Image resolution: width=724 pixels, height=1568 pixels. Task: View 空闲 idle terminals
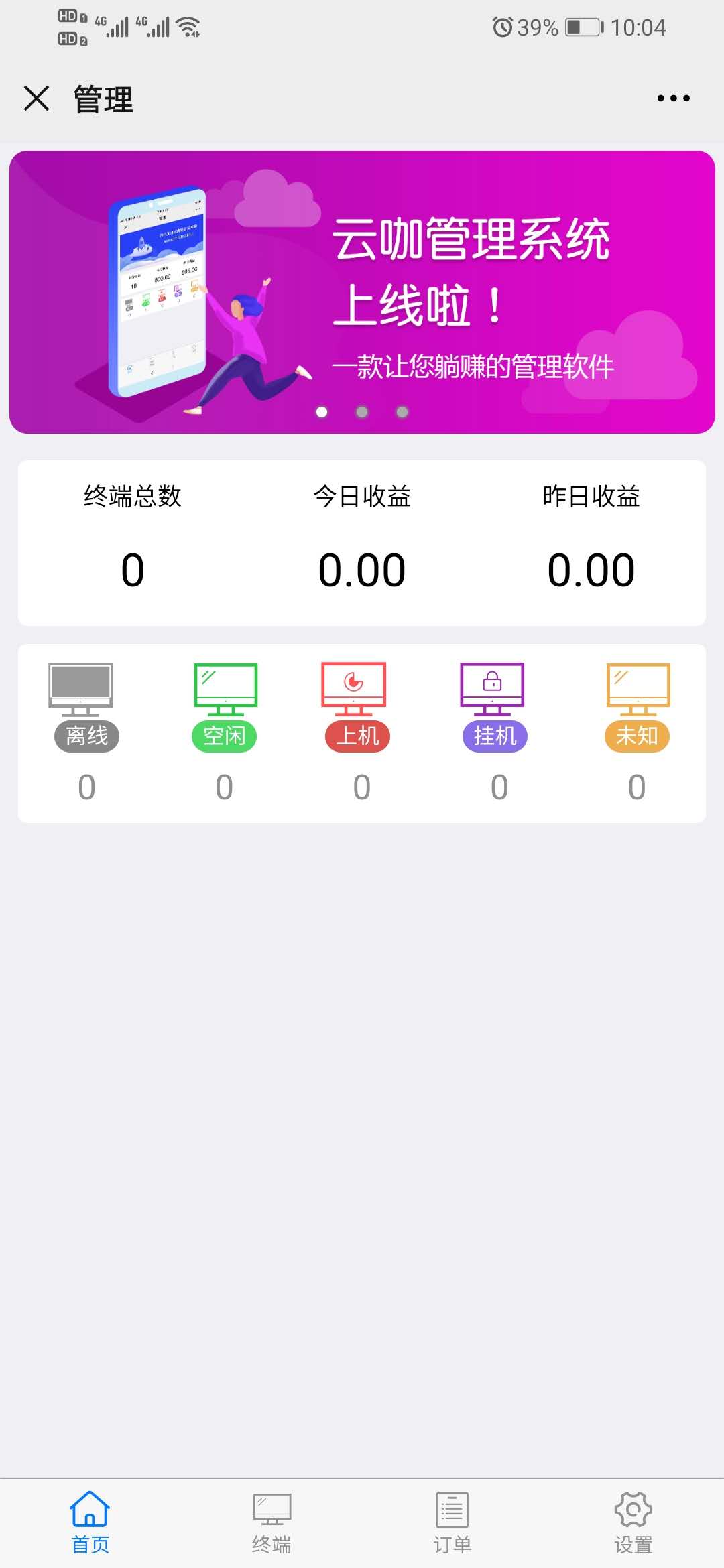[225, 710]
